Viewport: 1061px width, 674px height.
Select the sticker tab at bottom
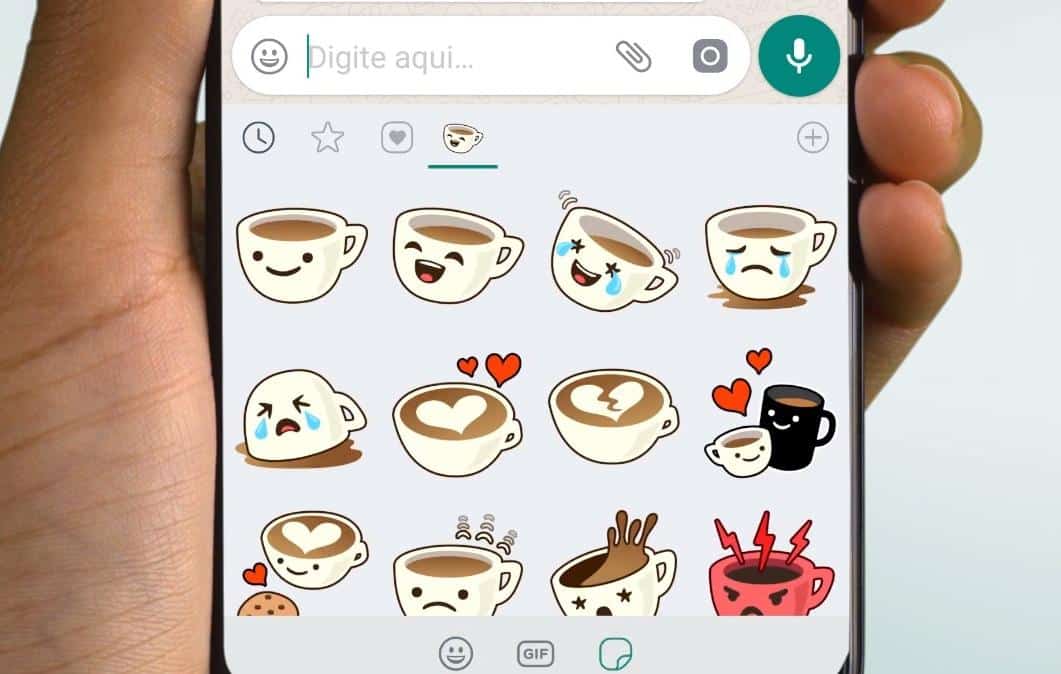point(615,654)
